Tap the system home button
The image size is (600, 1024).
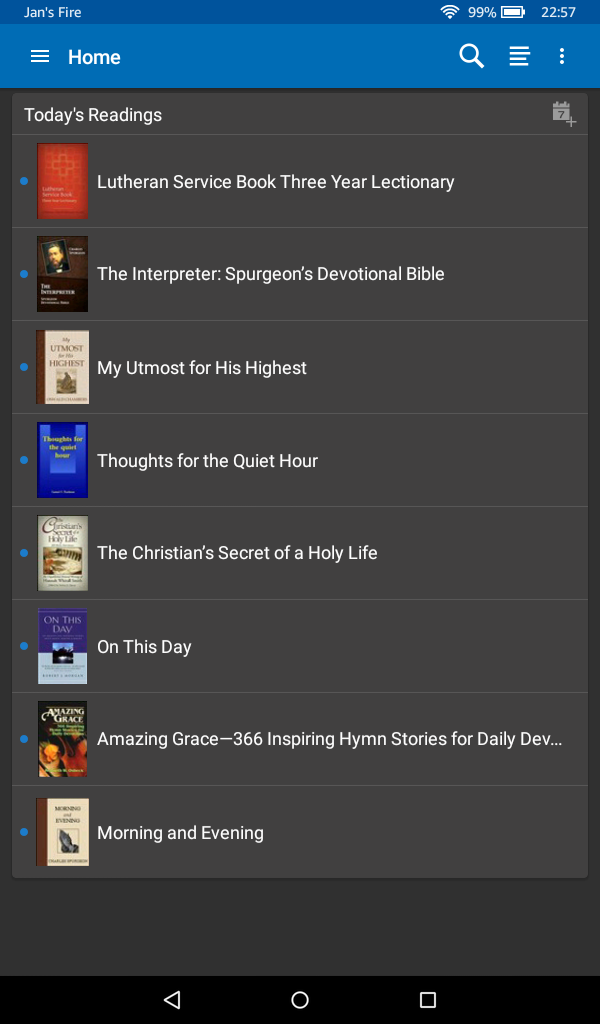(300, 1000)
